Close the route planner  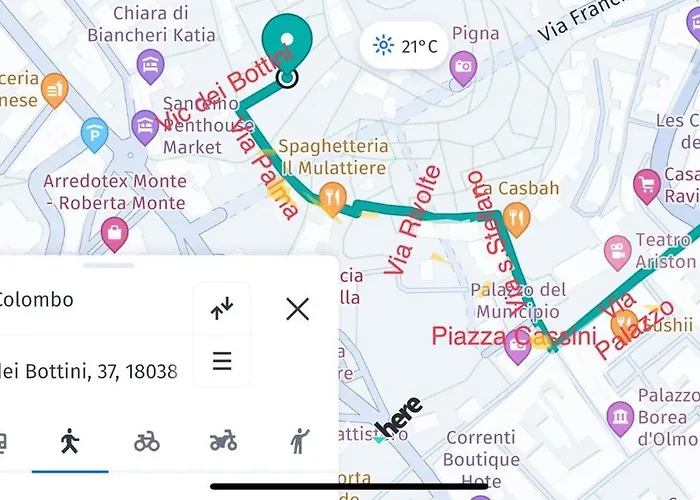(x=297, y=309)
